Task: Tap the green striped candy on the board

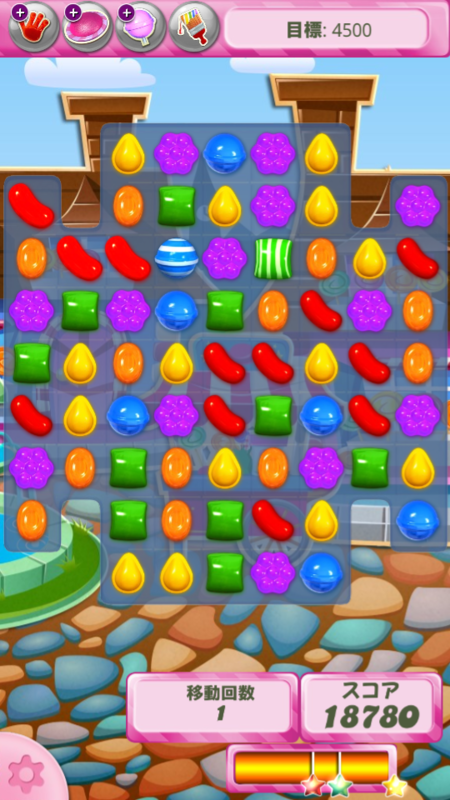Action: [273, 259]
